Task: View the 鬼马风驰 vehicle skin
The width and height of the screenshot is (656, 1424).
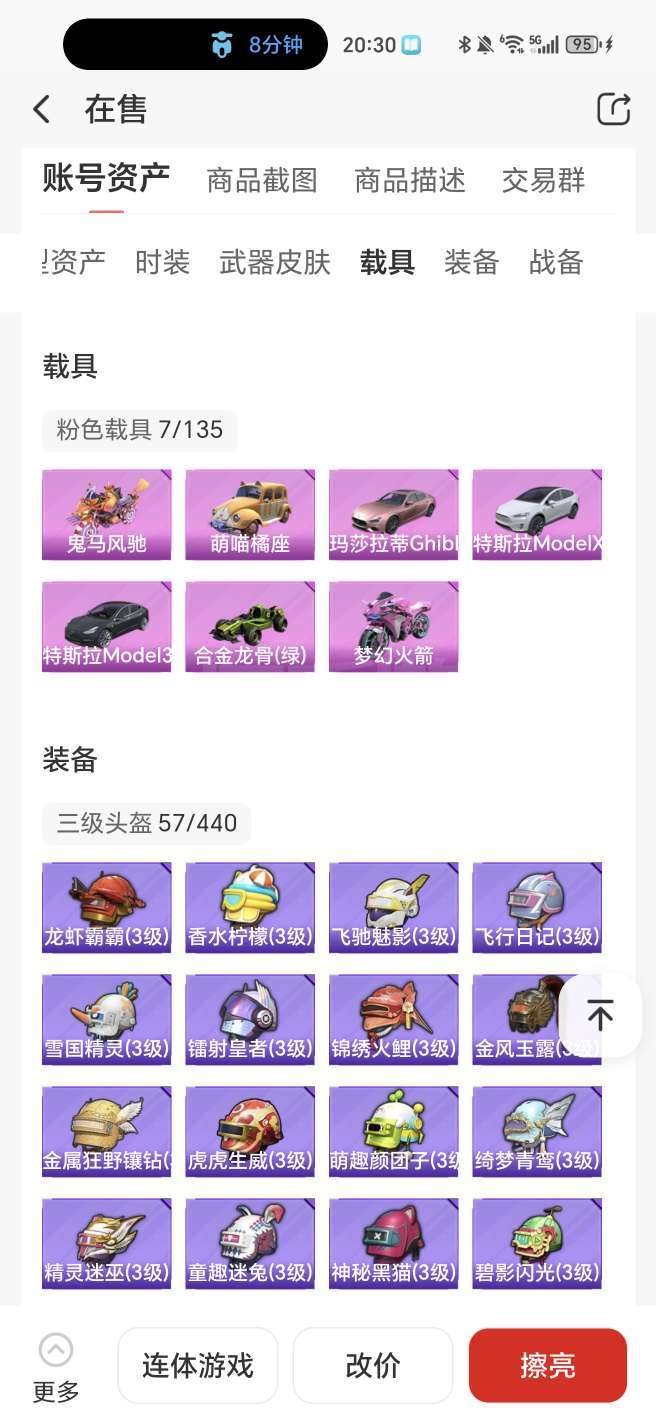Action: coord(107,515)
